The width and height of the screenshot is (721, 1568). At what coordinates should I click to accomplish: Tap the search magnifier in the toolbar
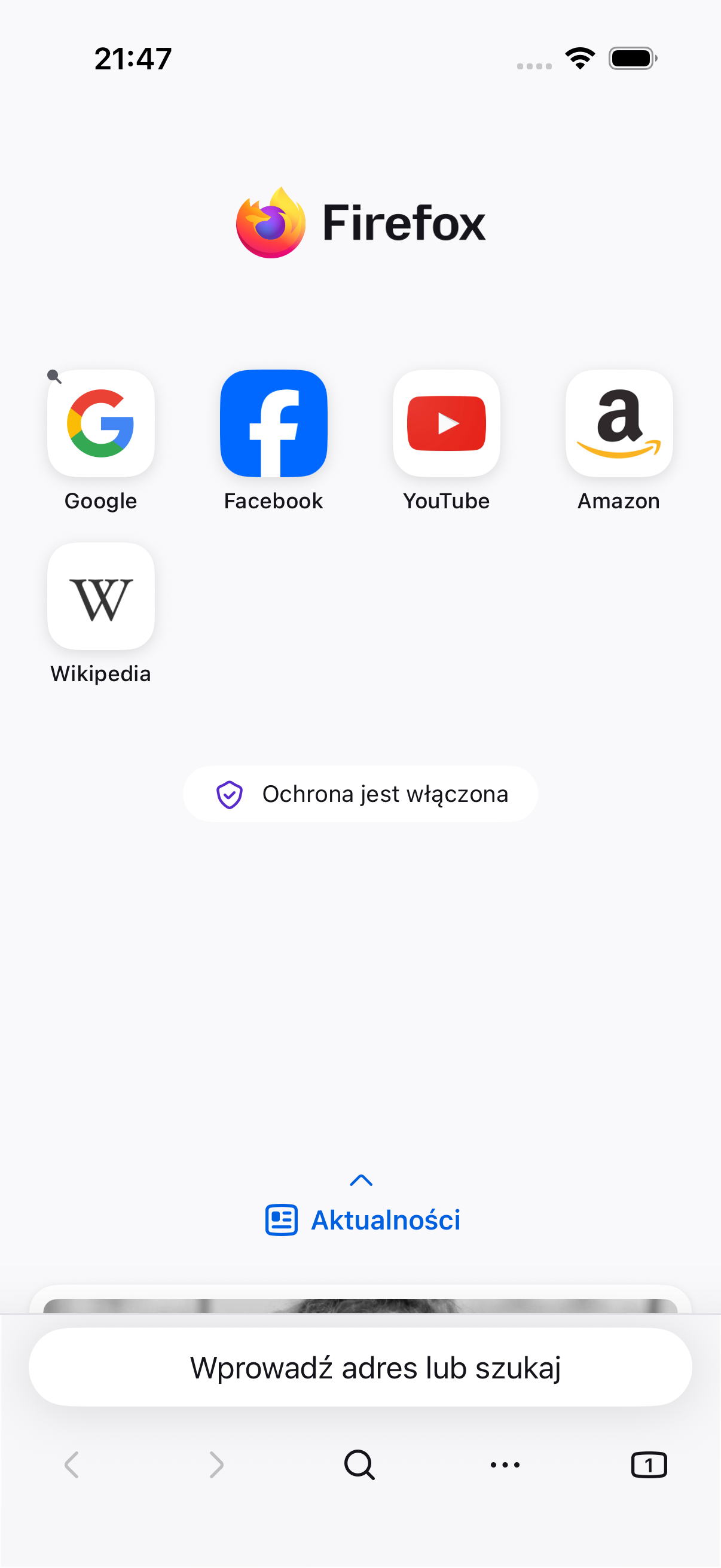point(359,1465)
